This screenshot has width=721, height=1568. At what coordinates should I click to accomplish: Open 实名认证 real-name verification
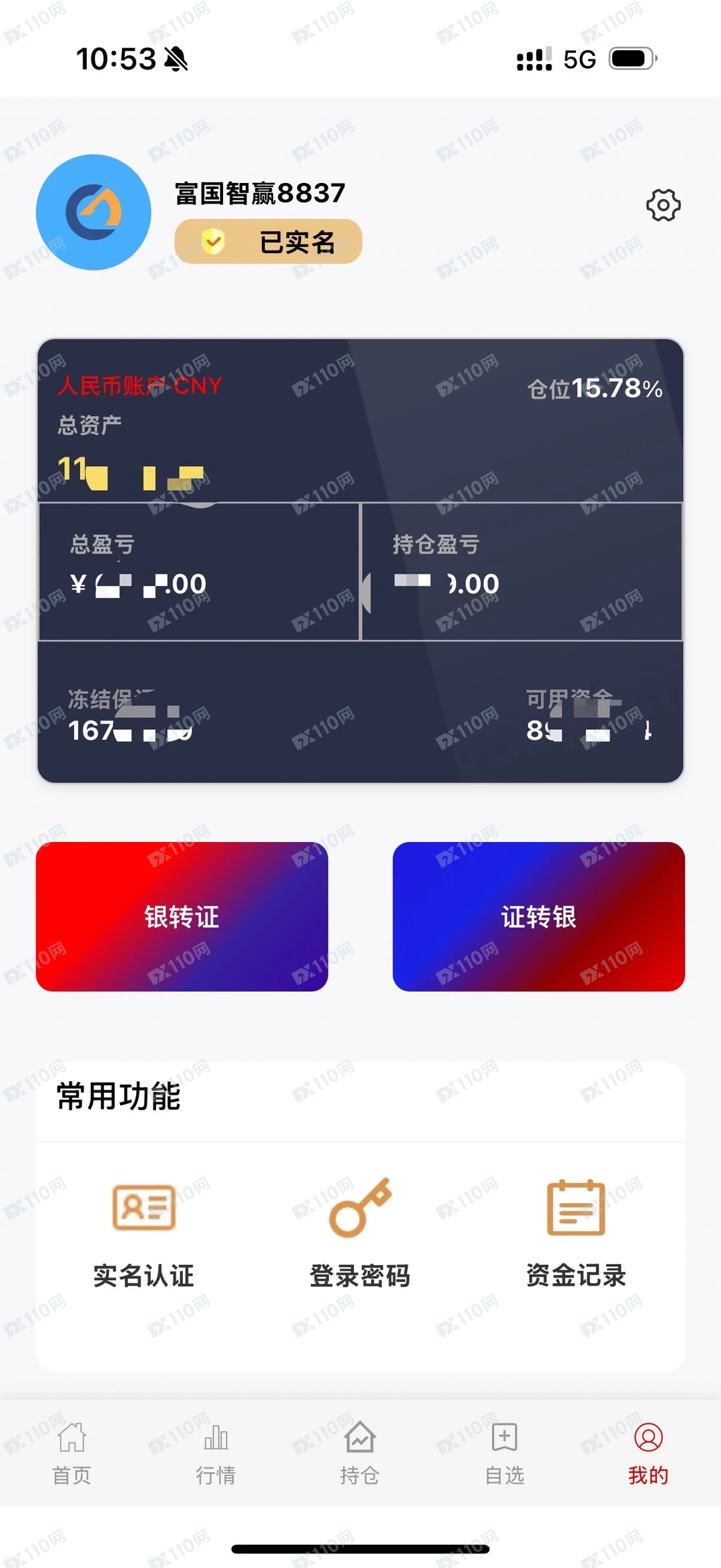[144, 1233]
